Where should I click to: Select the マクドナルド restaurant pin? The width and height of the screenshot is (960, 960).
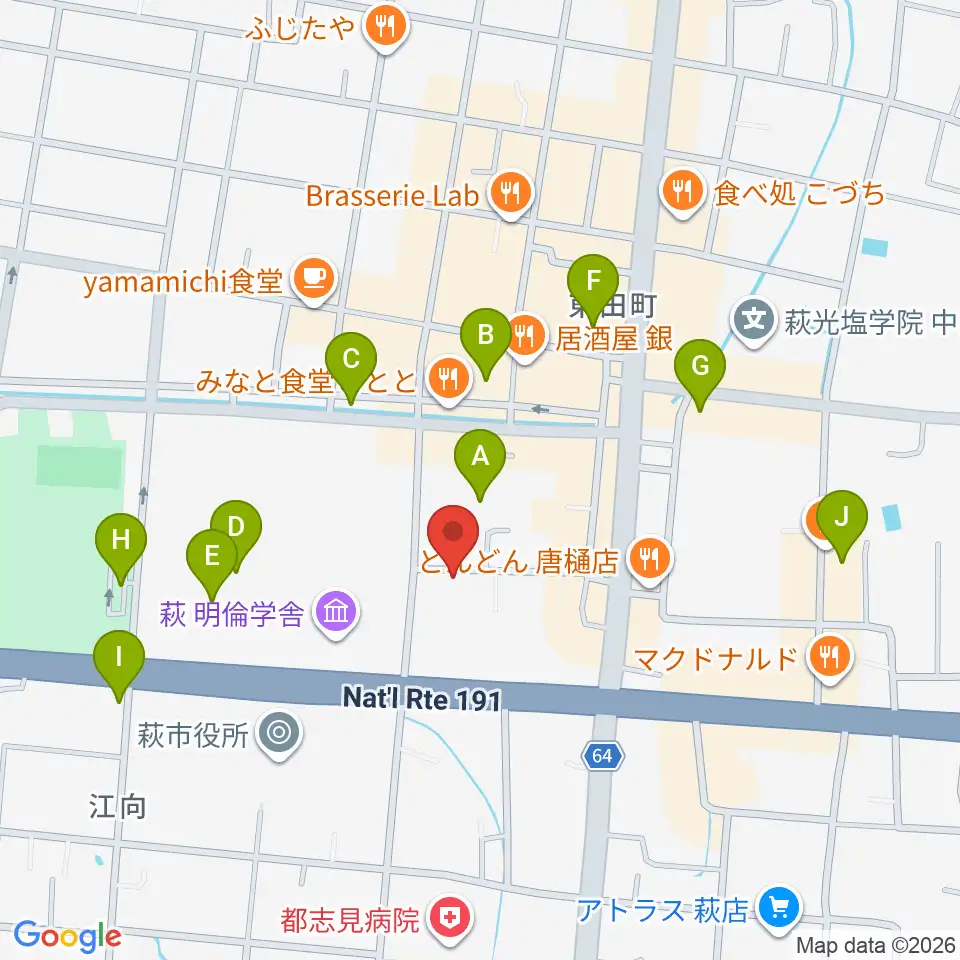click(x=830, y=658)
